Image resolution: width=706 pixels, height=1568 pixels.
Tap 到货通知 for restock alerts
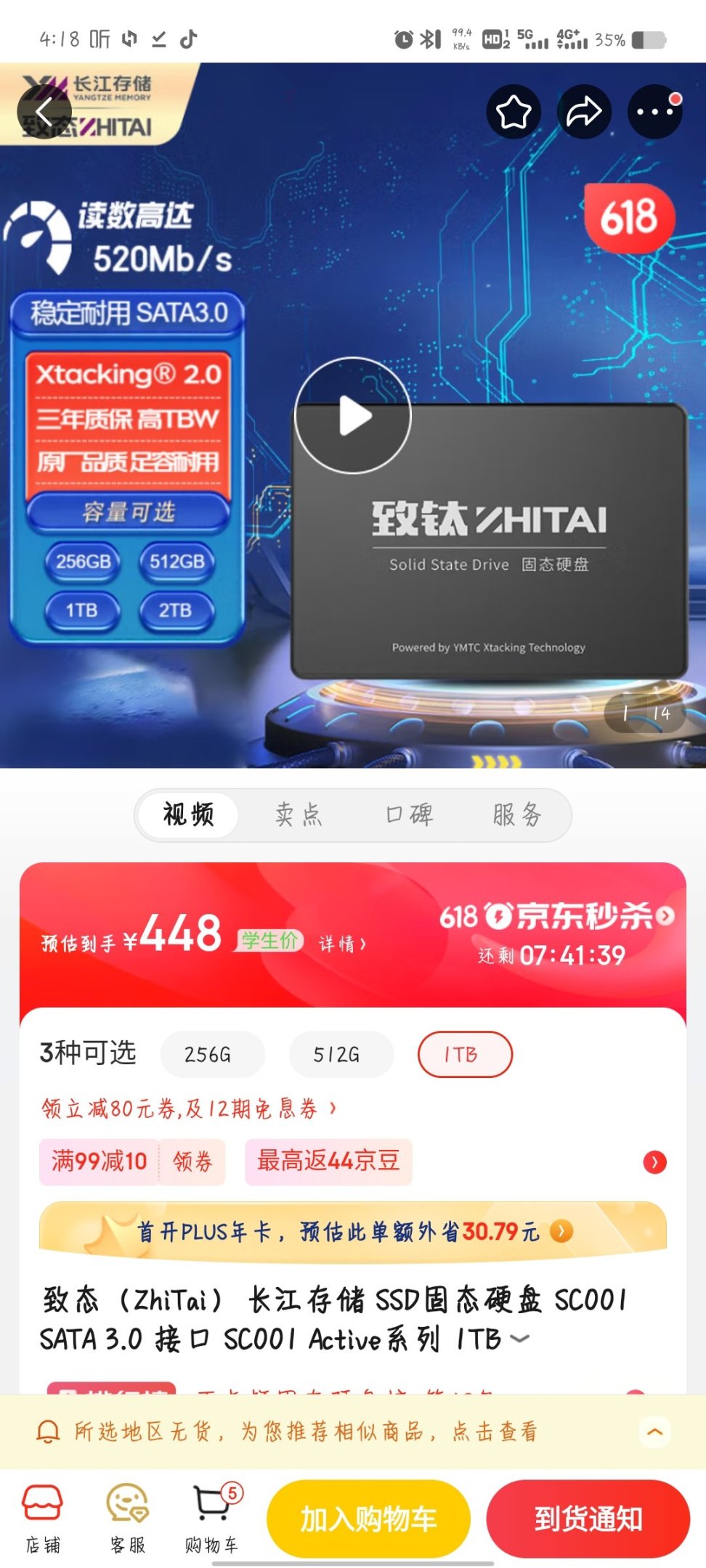588,1519
